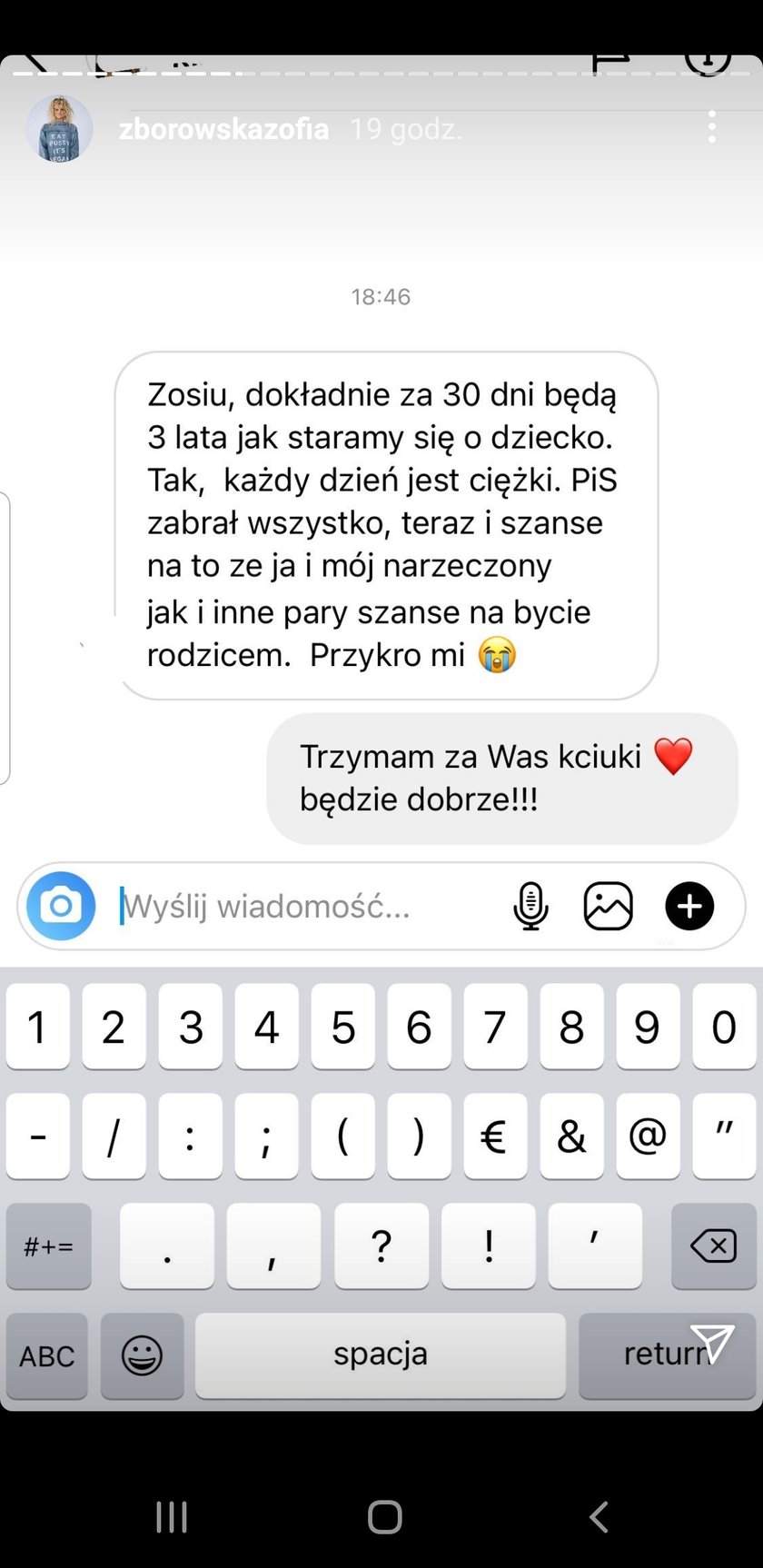
Task: Open the zborowskazofia username link
Action: pos(223,129)
